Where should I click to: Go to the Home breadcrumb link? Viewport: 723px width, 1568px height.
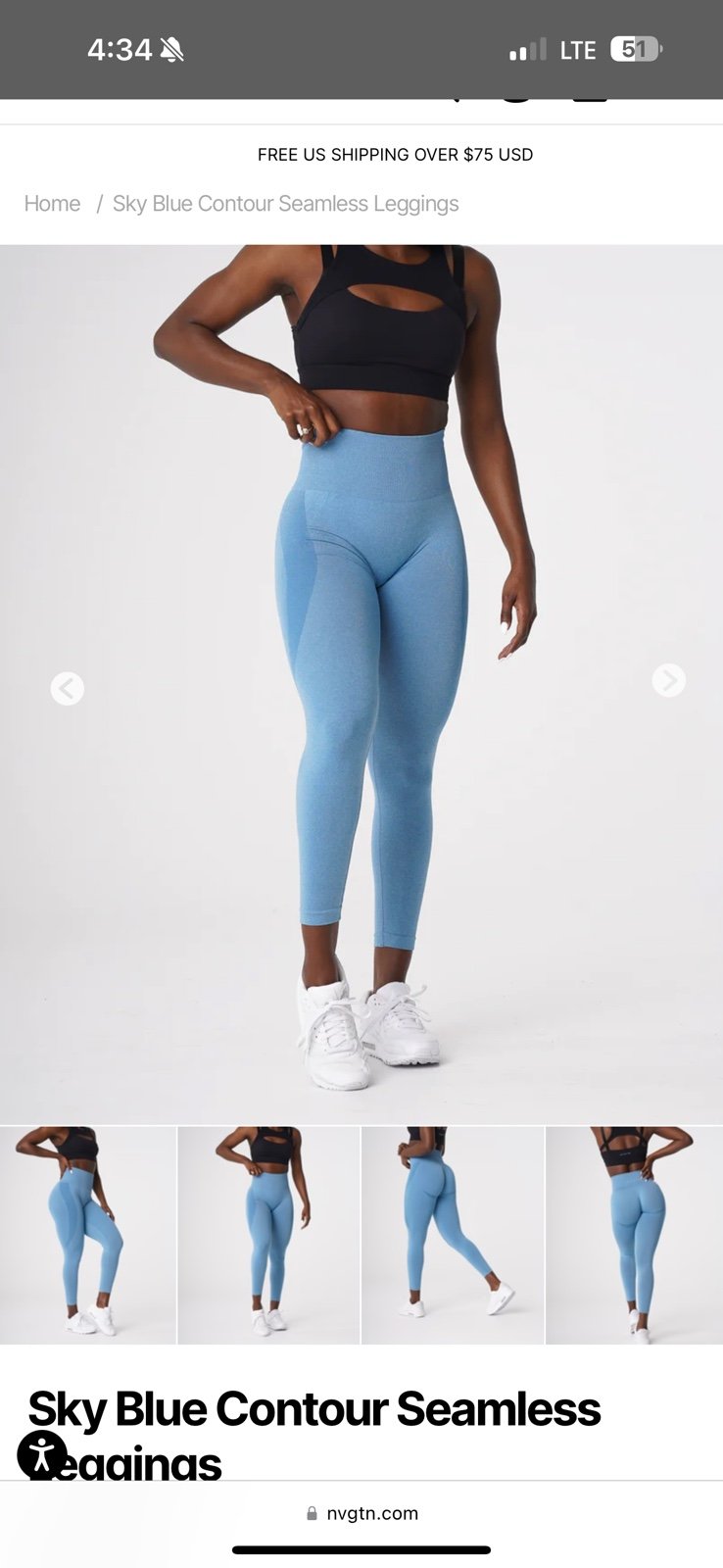point(52,204)
